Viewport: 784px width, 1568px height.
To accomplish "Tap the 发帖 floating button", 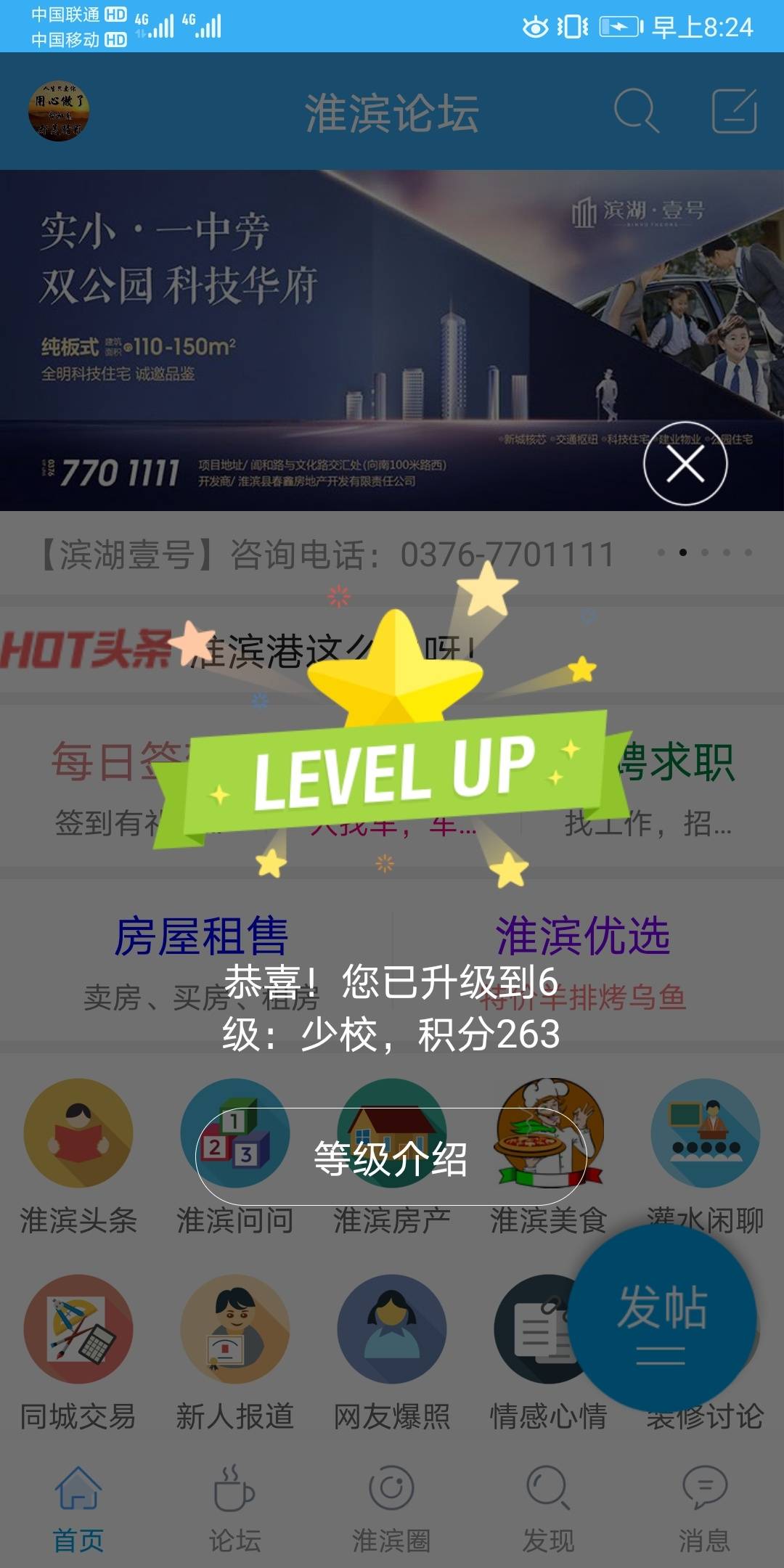I will (662, 1318).
